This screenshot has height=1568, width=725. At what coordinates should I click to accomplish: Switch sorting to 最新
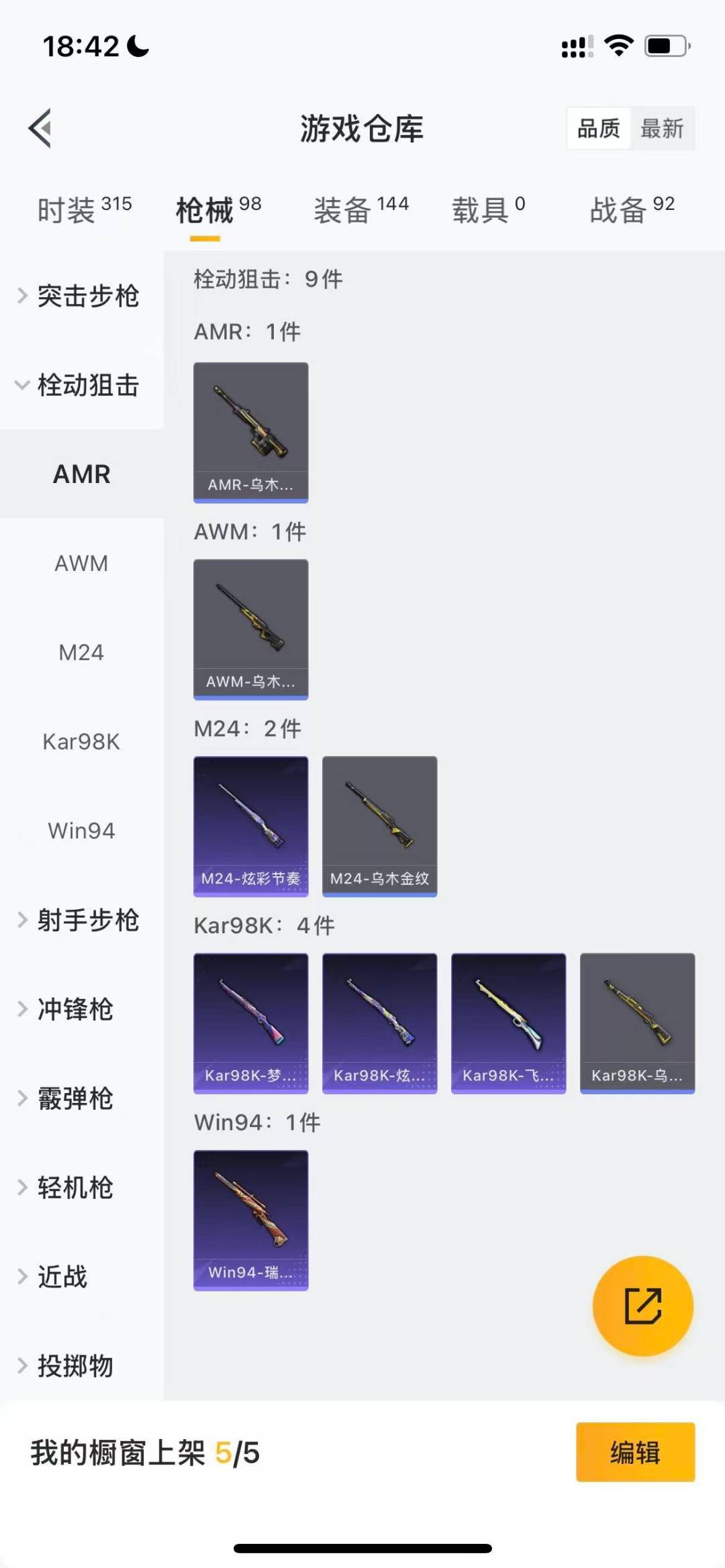coord(661,128)
